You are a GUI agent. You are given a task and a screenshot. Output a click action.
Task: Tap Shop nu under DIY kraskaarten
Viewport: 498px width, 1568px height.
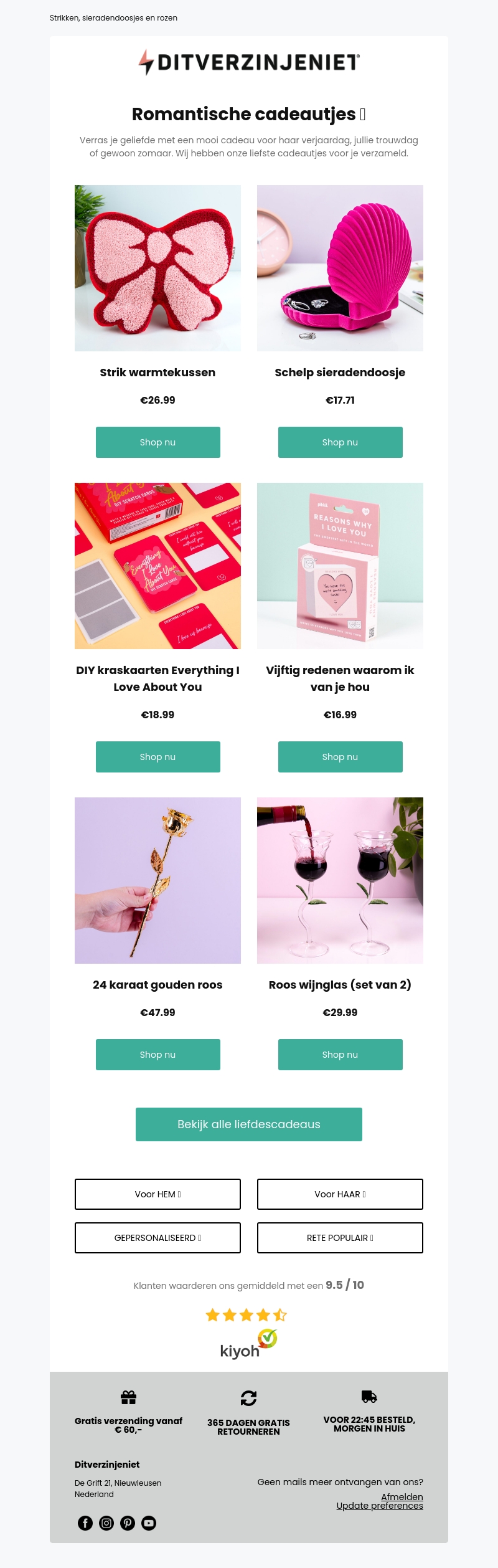157,757
